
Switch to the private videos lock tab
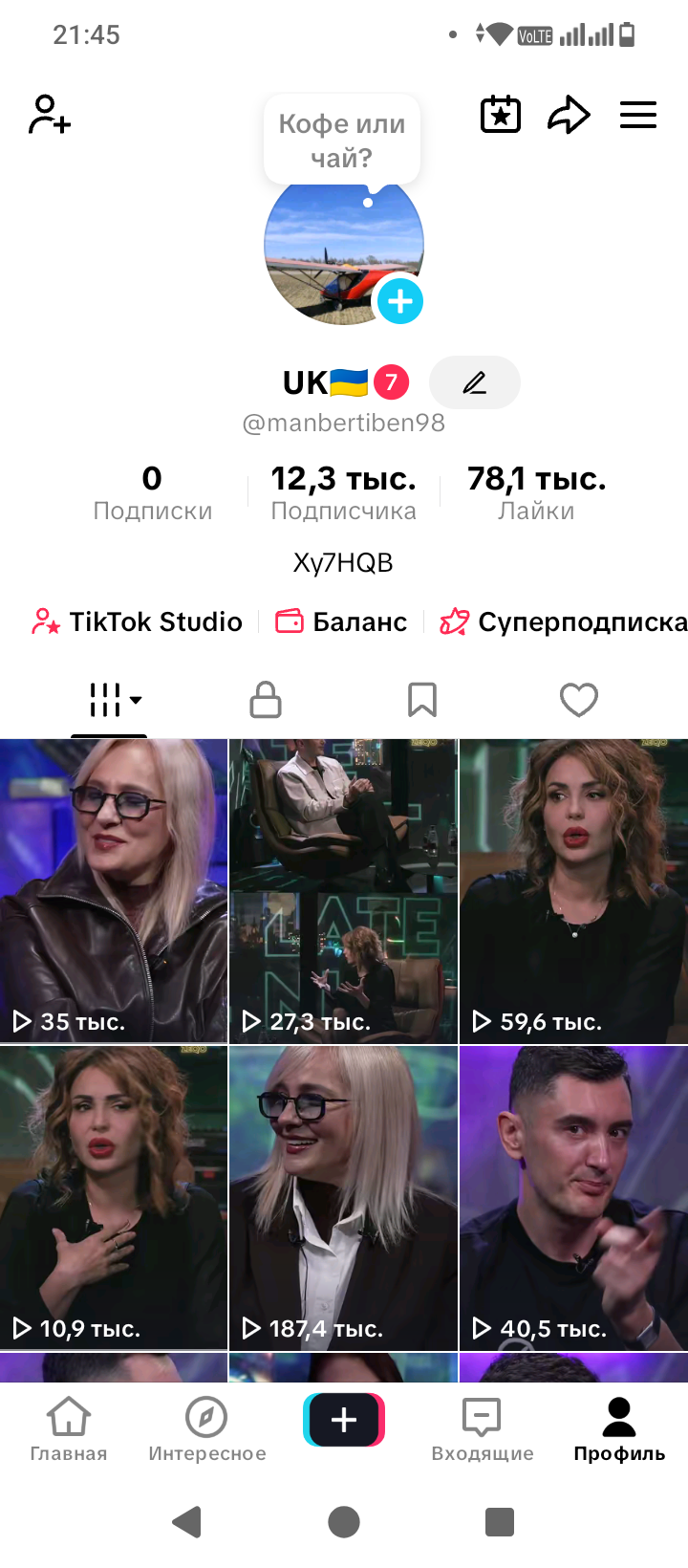265,700
